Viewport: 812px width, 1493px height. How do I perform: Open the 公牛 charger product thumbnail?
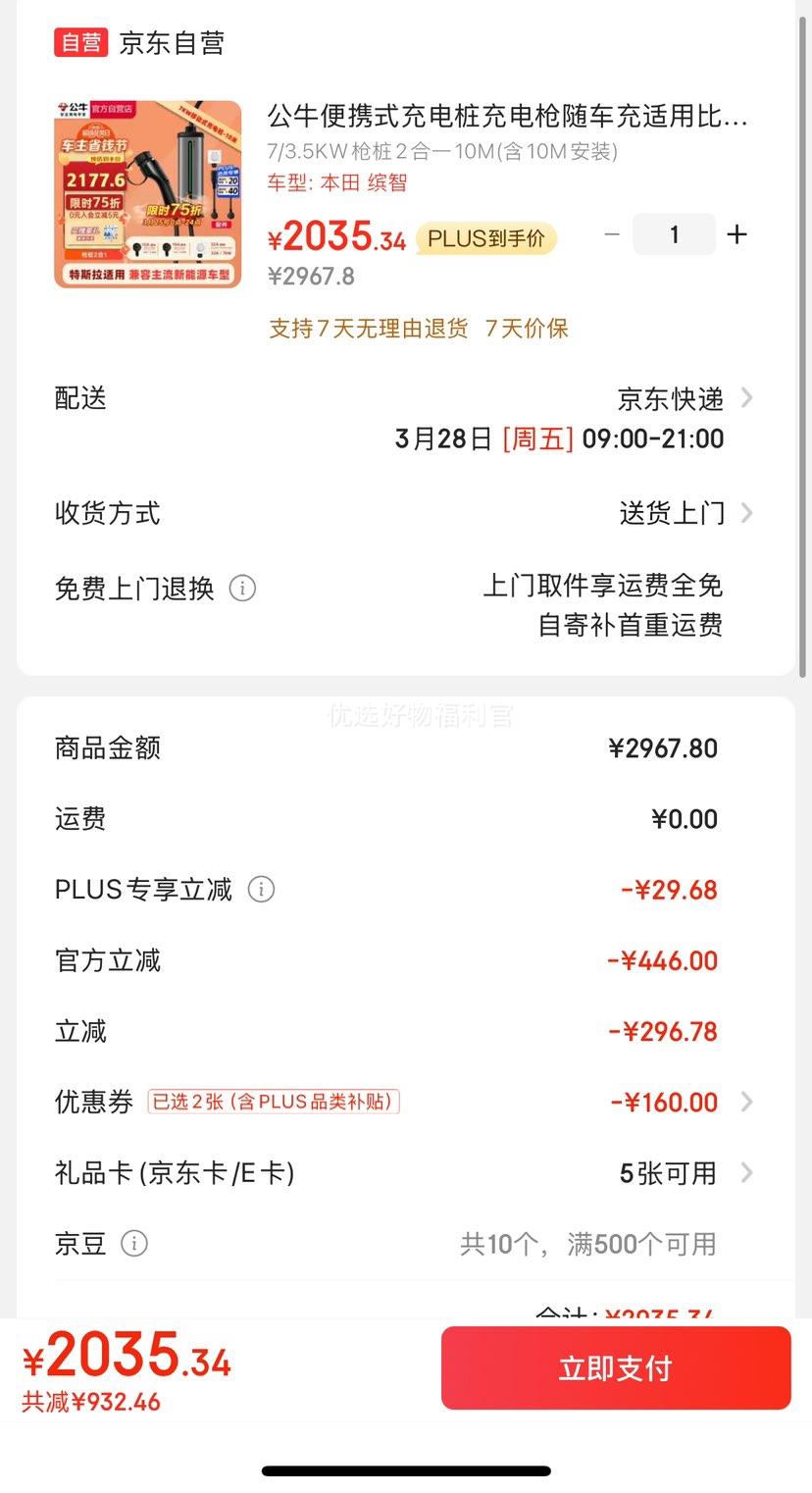coord(148,194)
